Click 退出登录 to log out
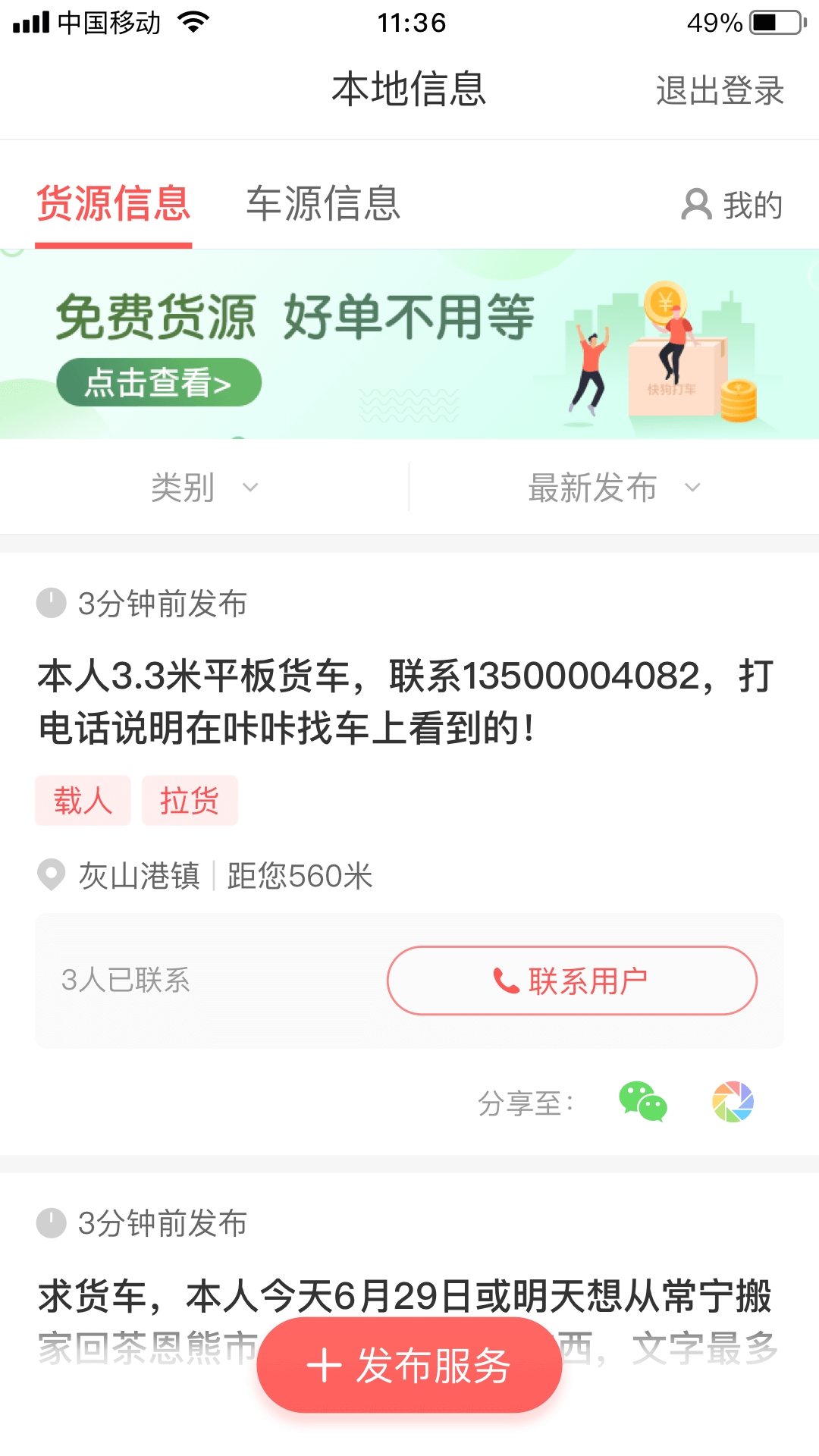 point(719,89)
